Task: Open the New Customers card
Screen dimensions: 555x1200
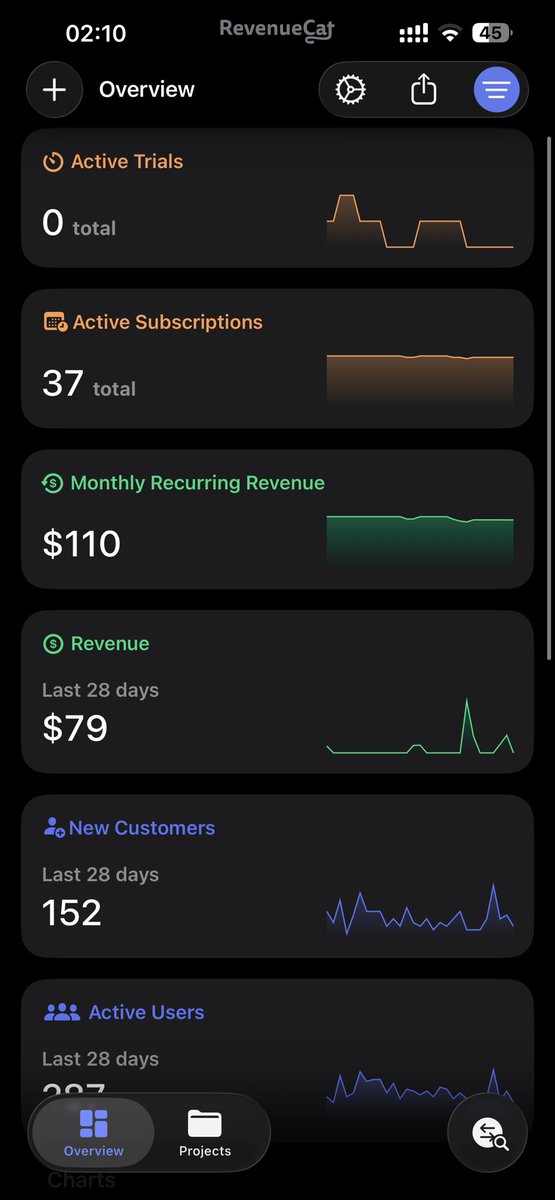Action: (x=277, y=876)
